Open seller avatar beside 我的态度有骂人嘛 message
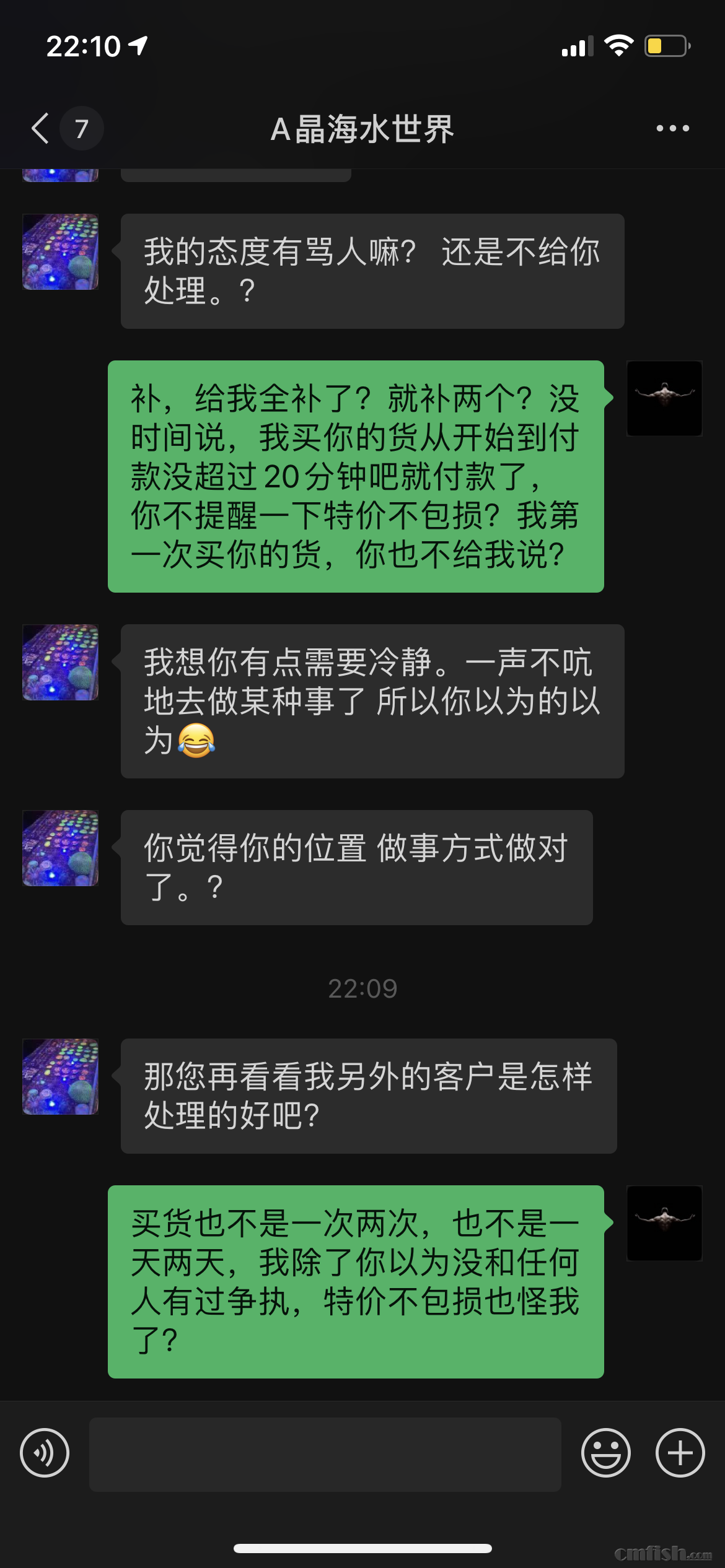This screenshot has height=1568, width=725. (61, 252)
